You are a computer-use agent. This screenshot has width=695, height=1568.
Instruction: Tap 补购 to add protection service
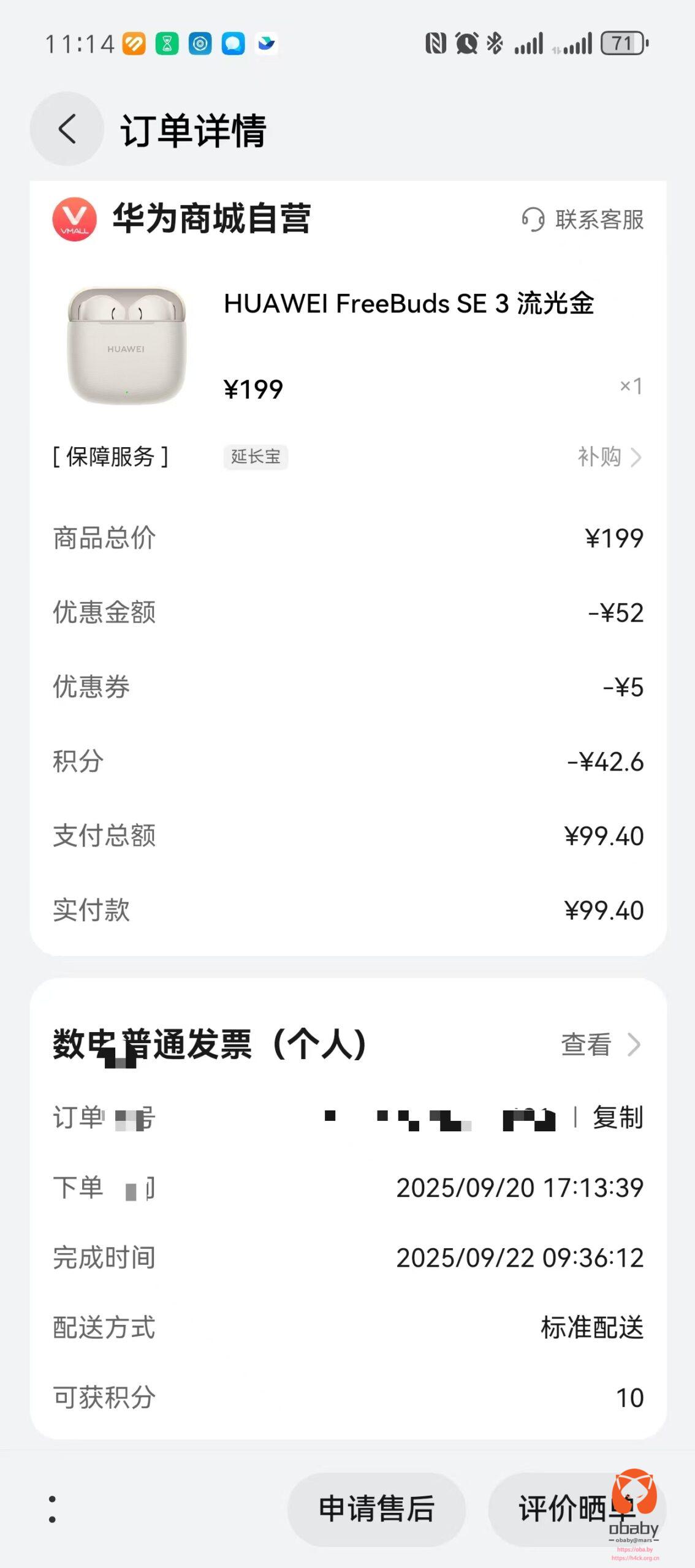pyautogui.click(x=609, y=457)
